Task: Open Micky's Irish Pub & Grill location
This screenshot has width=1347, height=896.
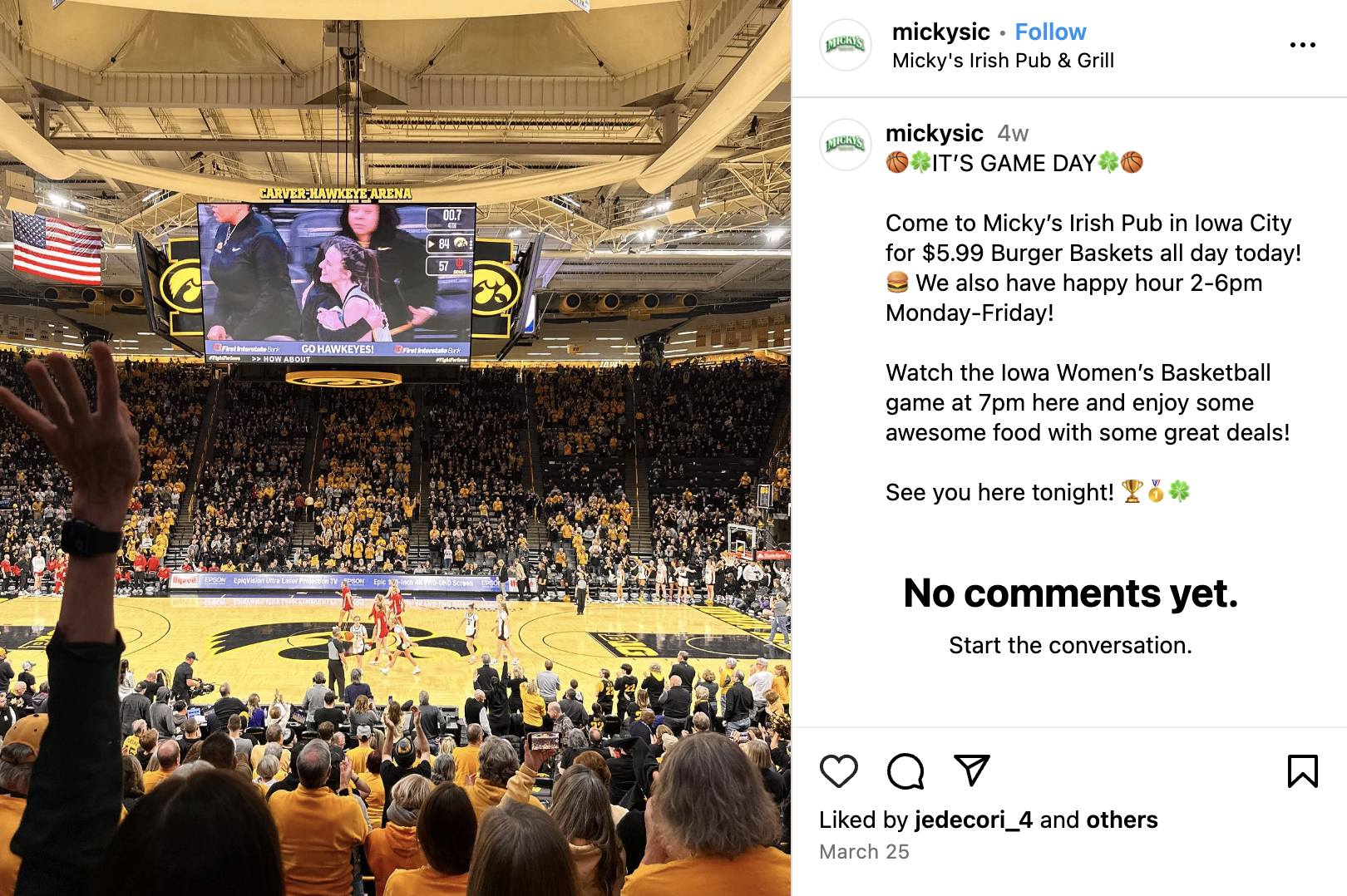Action: tap(1003, 61)
